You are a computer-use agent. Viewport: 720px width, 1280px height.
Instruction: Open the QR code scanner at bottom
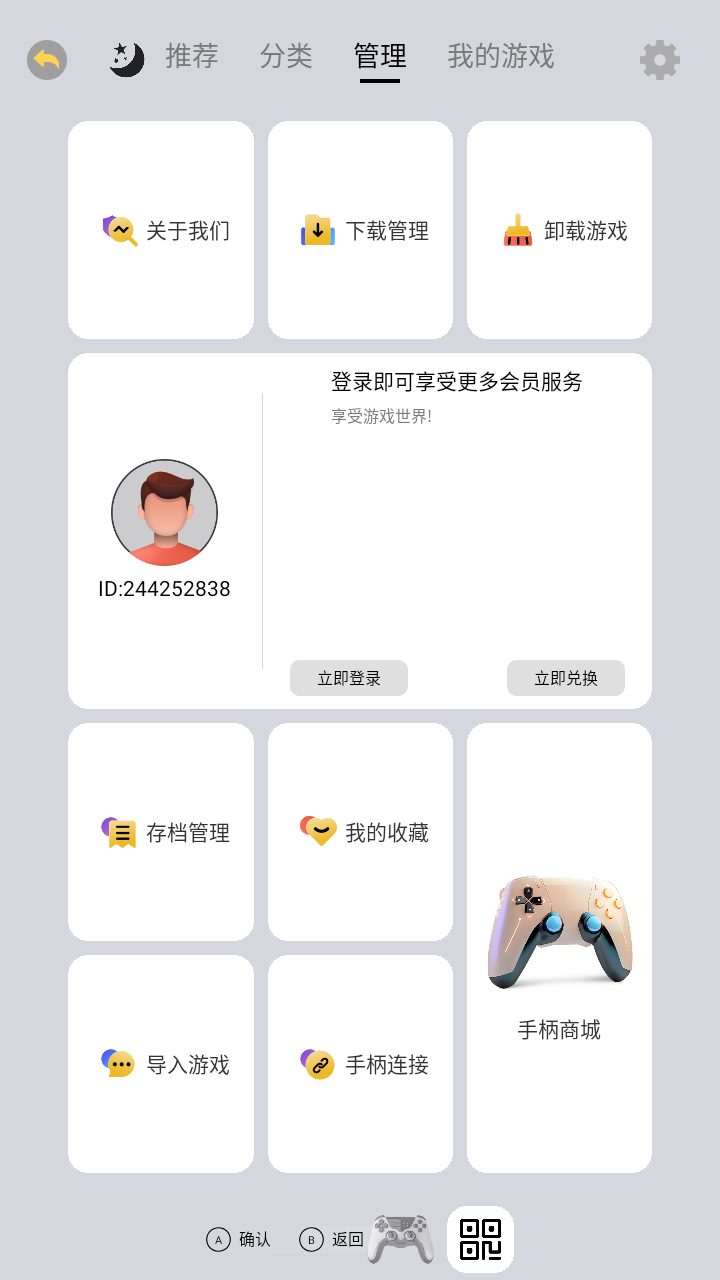(x=480, y=1238)
